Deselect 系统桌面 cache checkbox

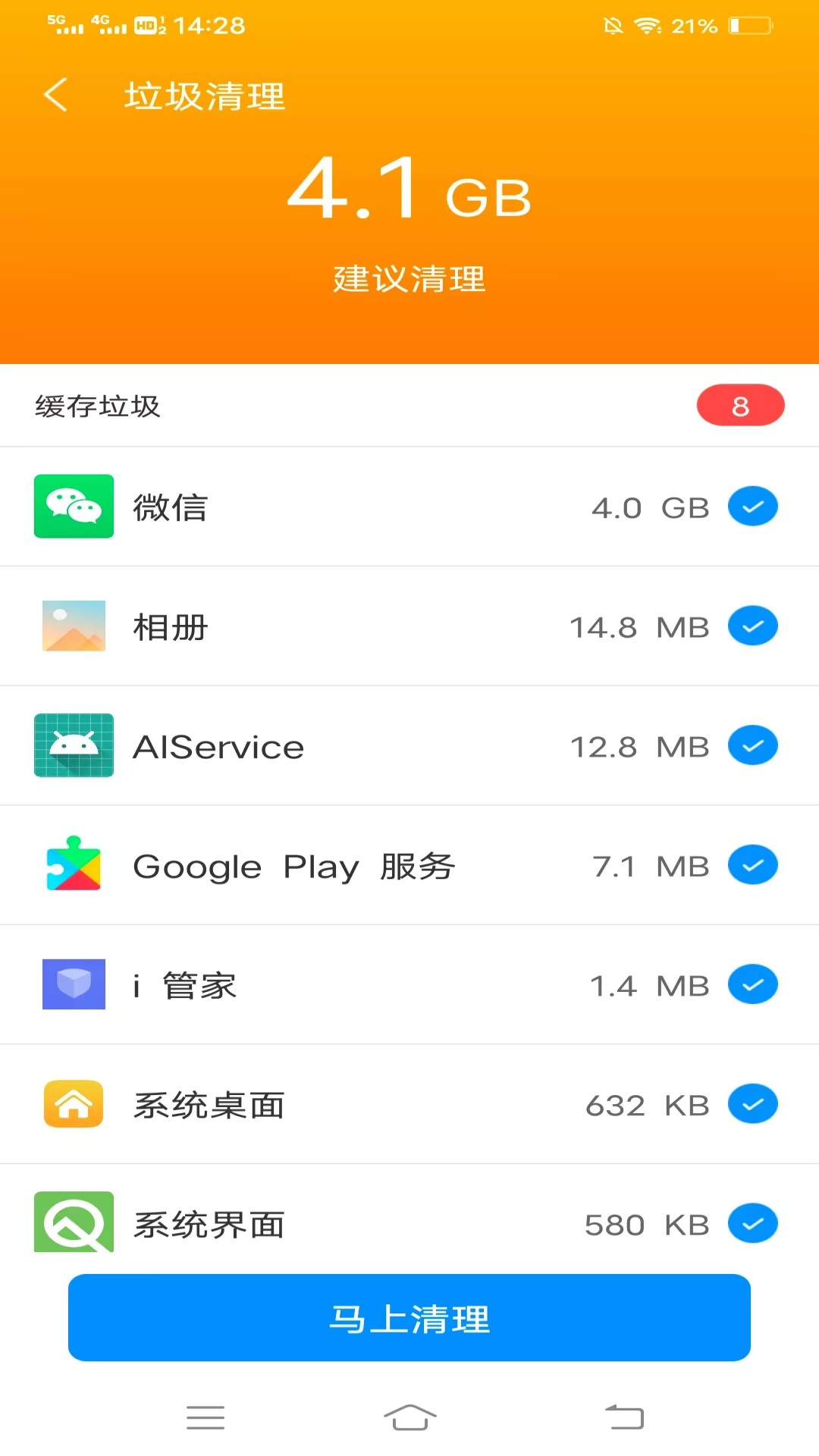(x=752, y=1104)
